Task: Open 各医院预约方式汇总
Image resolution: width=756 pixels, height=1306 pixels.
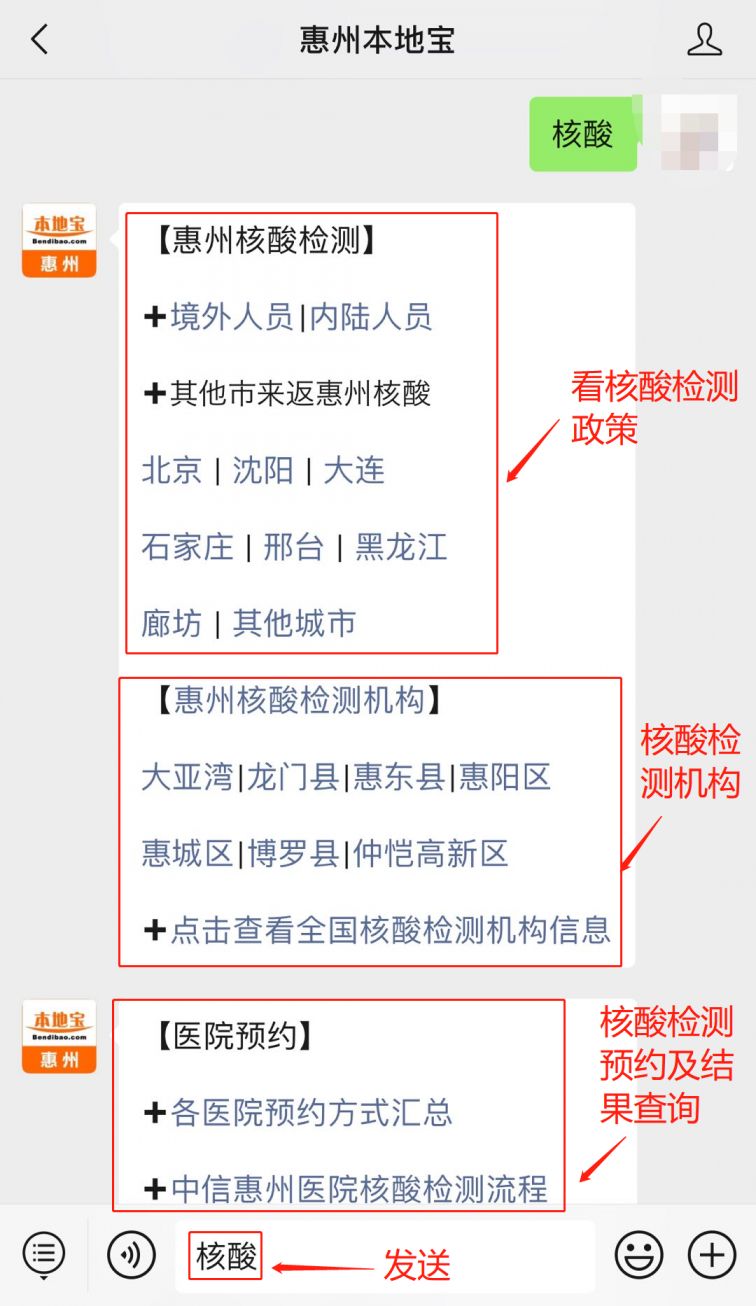Action: pyautogui.click(x=311, y=1112)
